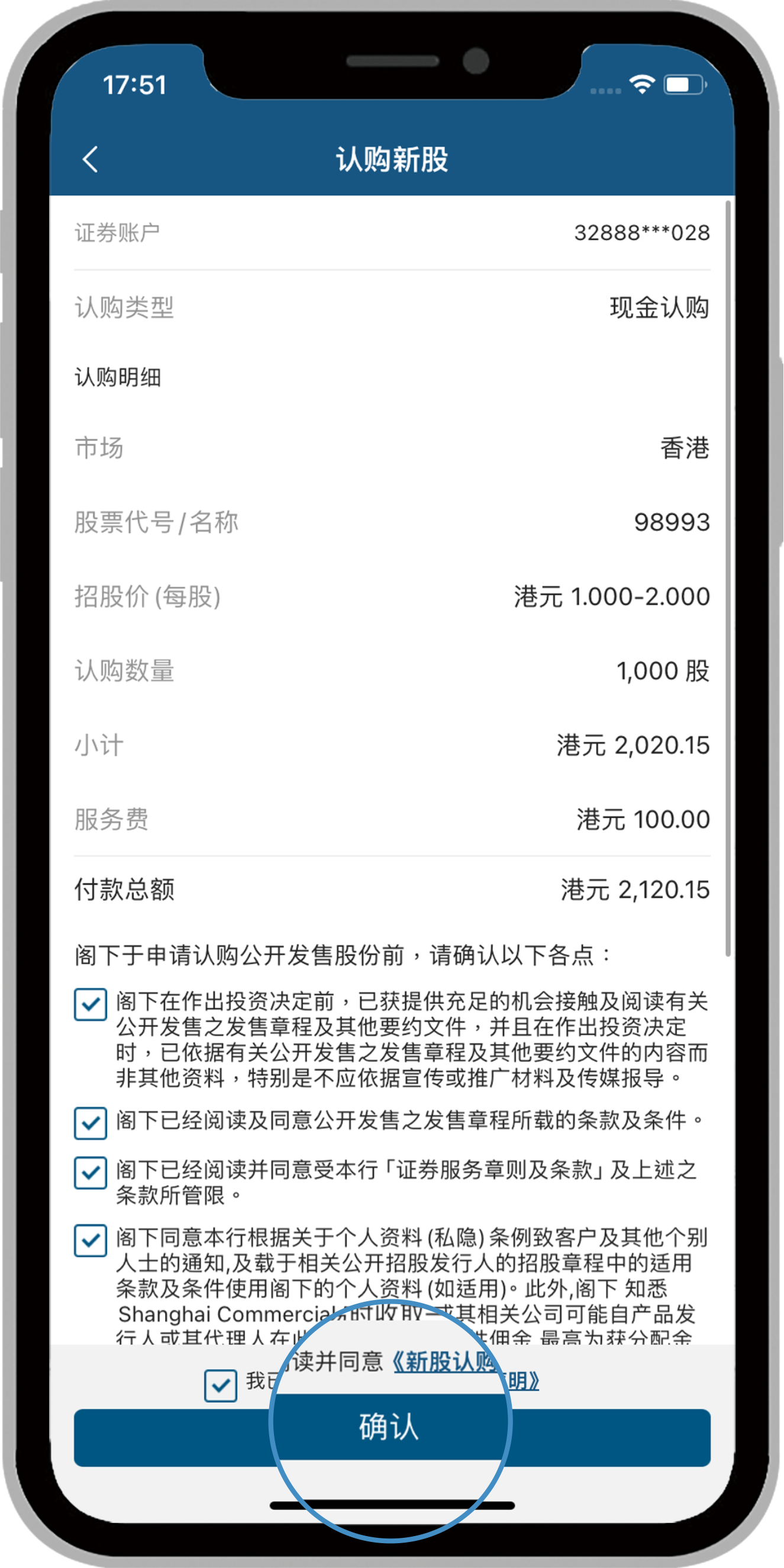Toggle checkbox for 个人资料 (私隐) 条例 consent
The height and width of the screenshot is (1568, 784).
click(90, 1240)
